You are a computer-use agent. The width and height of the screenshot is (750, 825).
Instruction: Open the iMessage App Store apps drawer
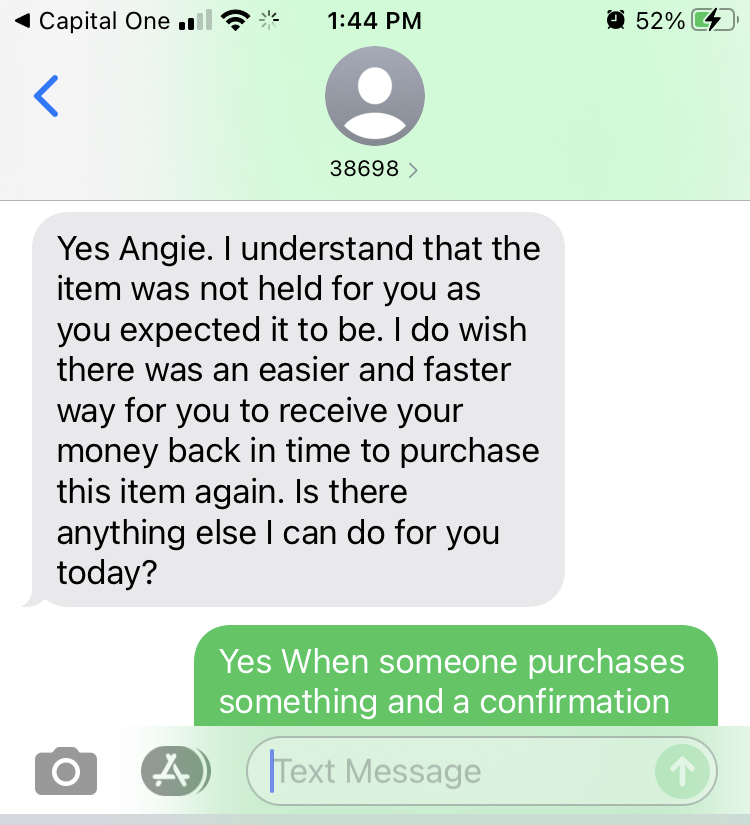tap(175, 771)
